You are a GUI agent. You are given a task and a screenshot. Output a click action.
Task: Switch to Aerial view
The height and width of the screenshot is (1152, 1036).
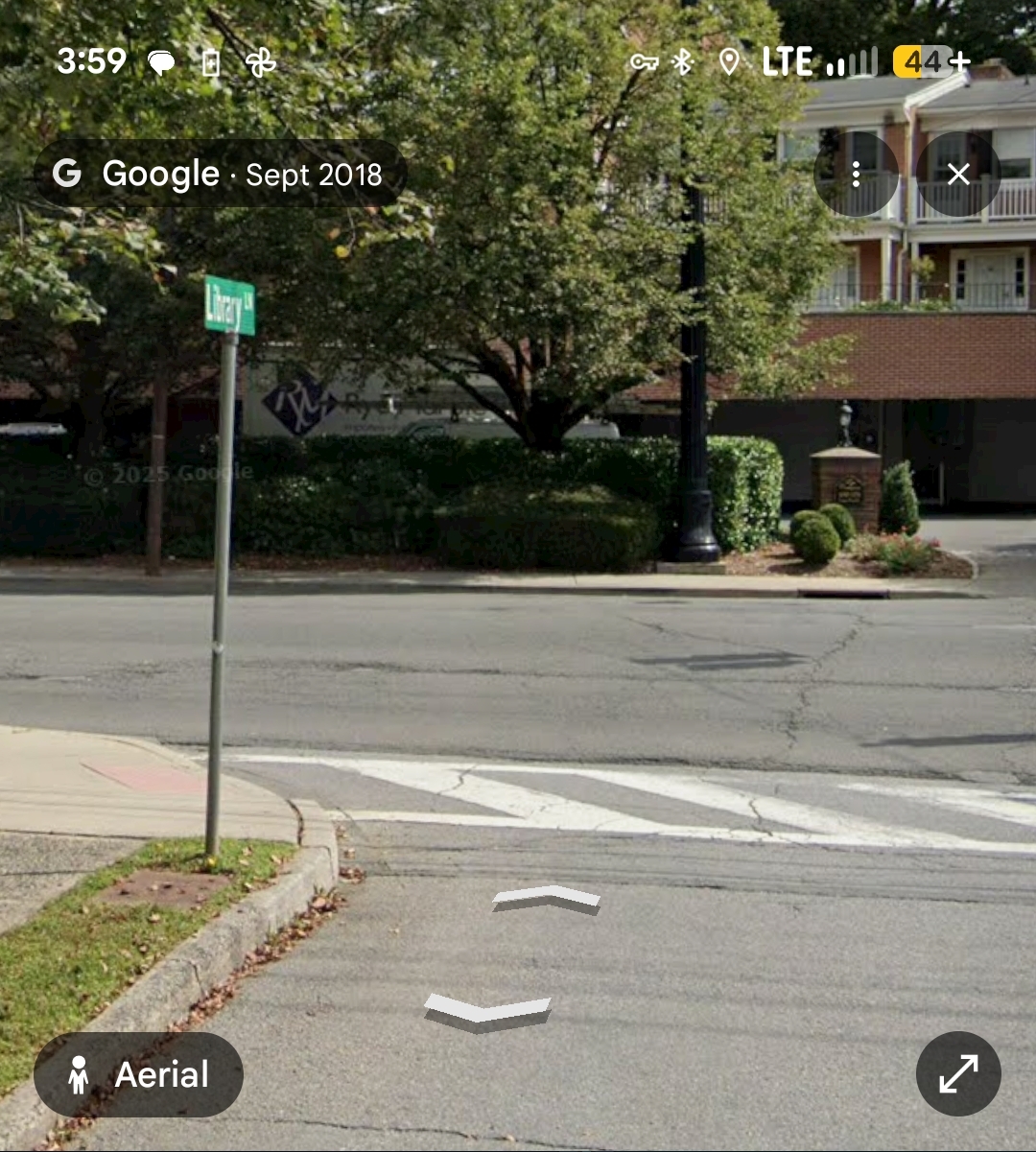[139, 1074]
